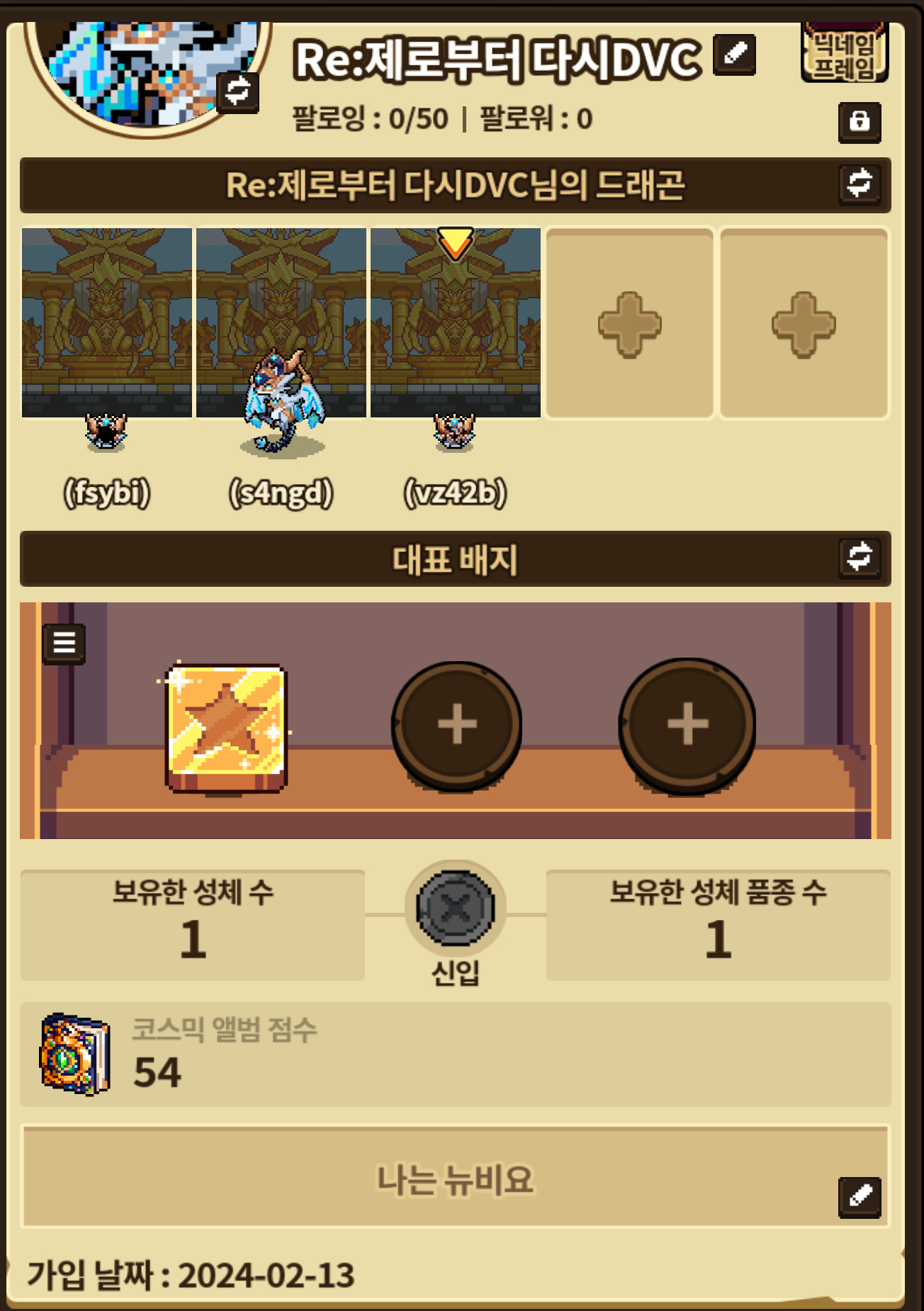Swap the dragons in 드래곤 section
The image size is (924, 1311).
click(860, 184)
